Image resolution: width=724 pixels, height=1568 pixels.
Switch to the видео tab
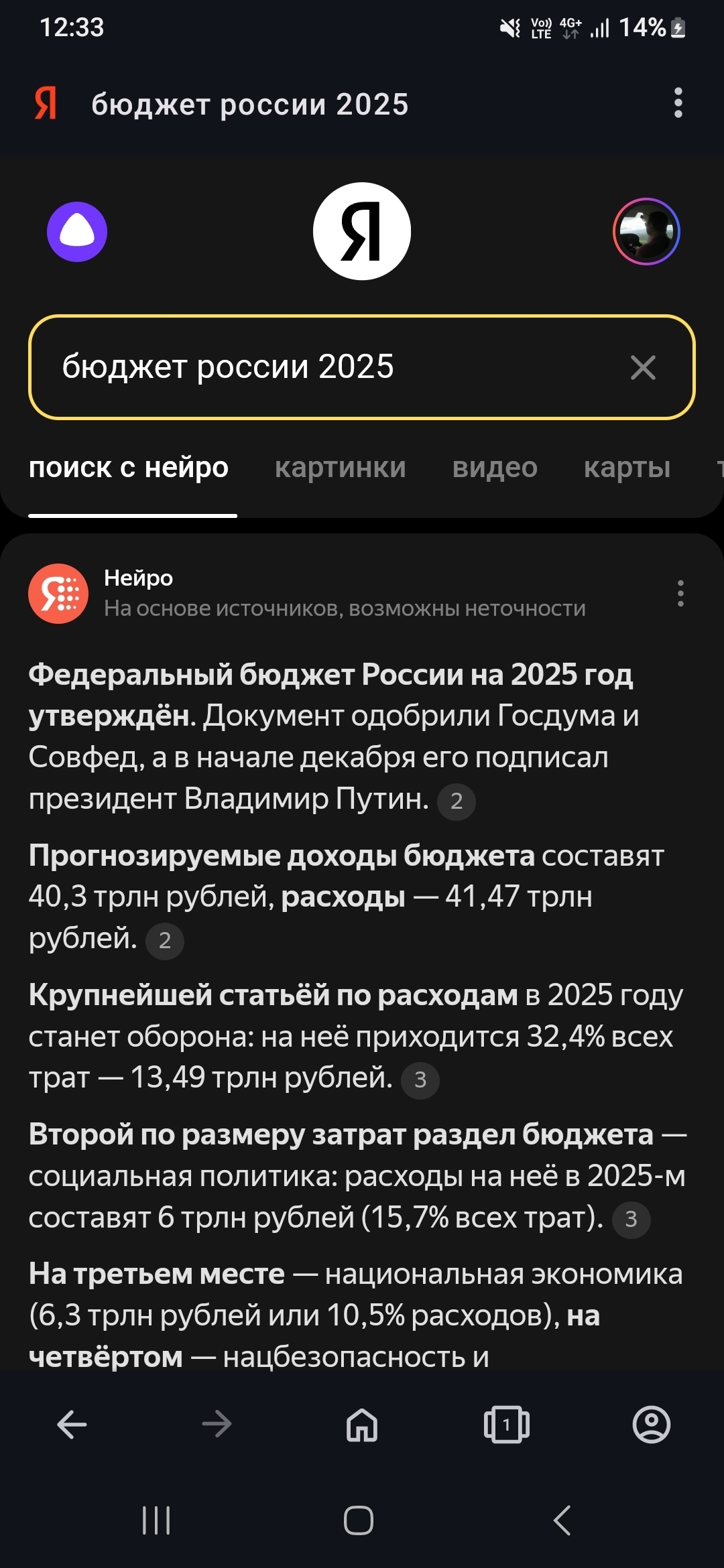495,468
